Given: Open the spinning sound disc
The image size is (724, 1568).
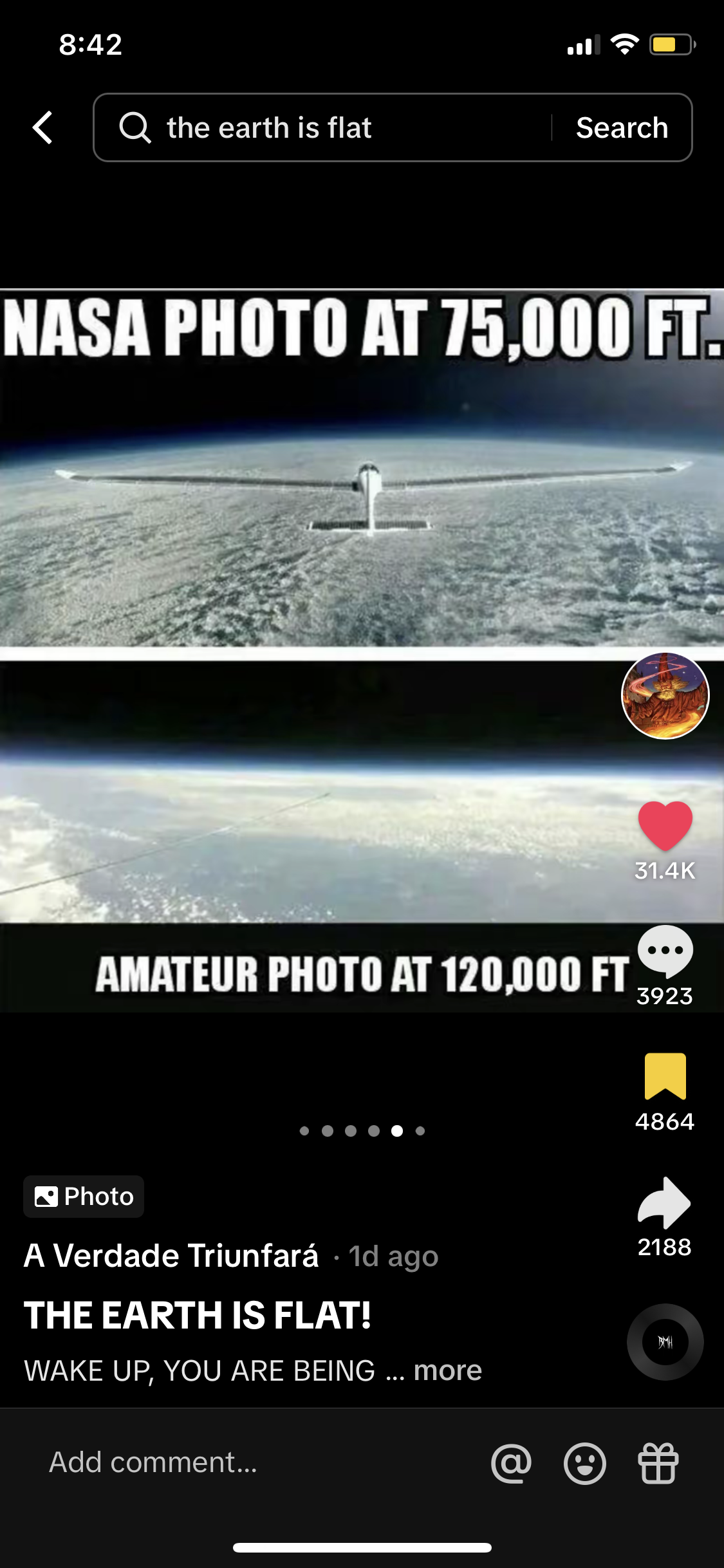Looking at the screenshot, I should coord(665,1342).
